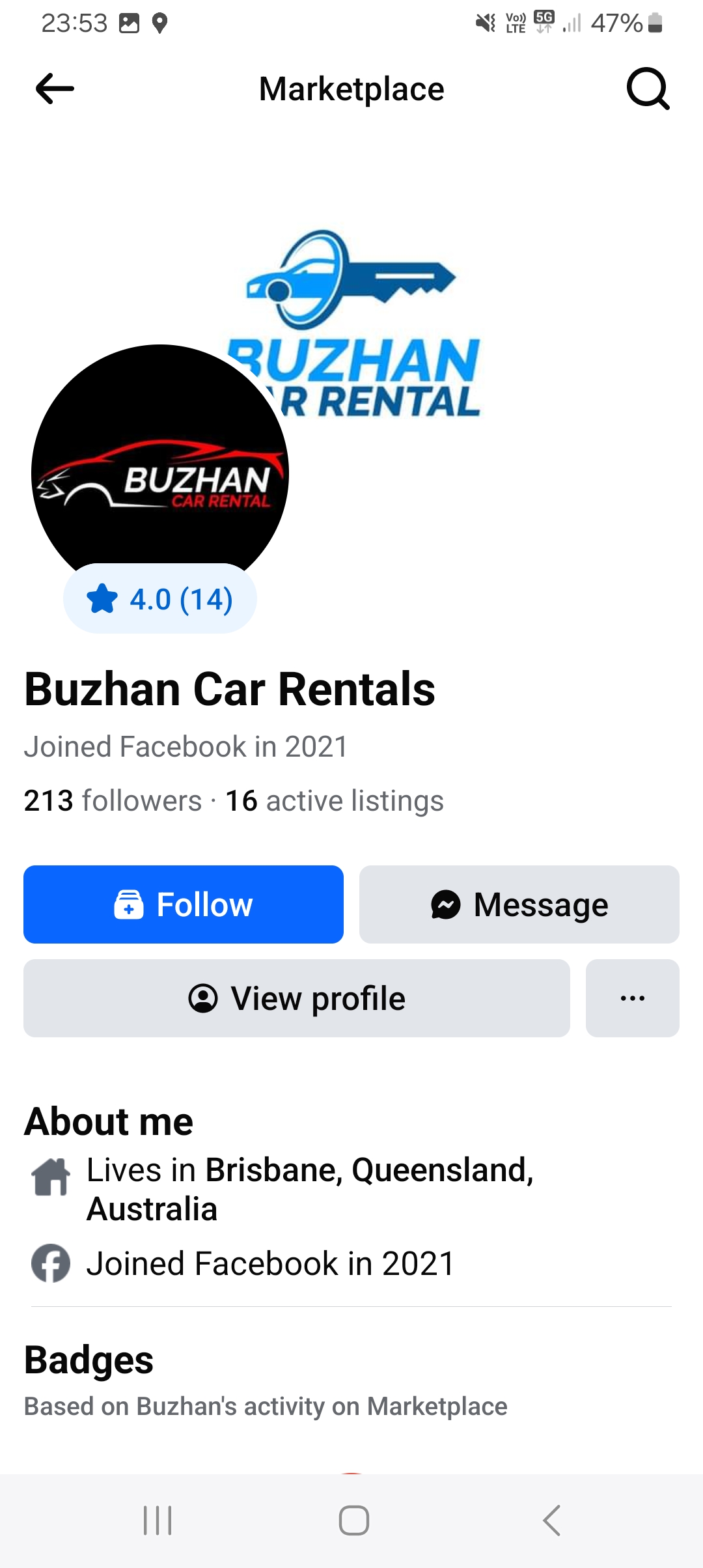Open the more options menu
Image resolution: width=703 pixels, height=1568 pixels.
click(x=633, y=998)
